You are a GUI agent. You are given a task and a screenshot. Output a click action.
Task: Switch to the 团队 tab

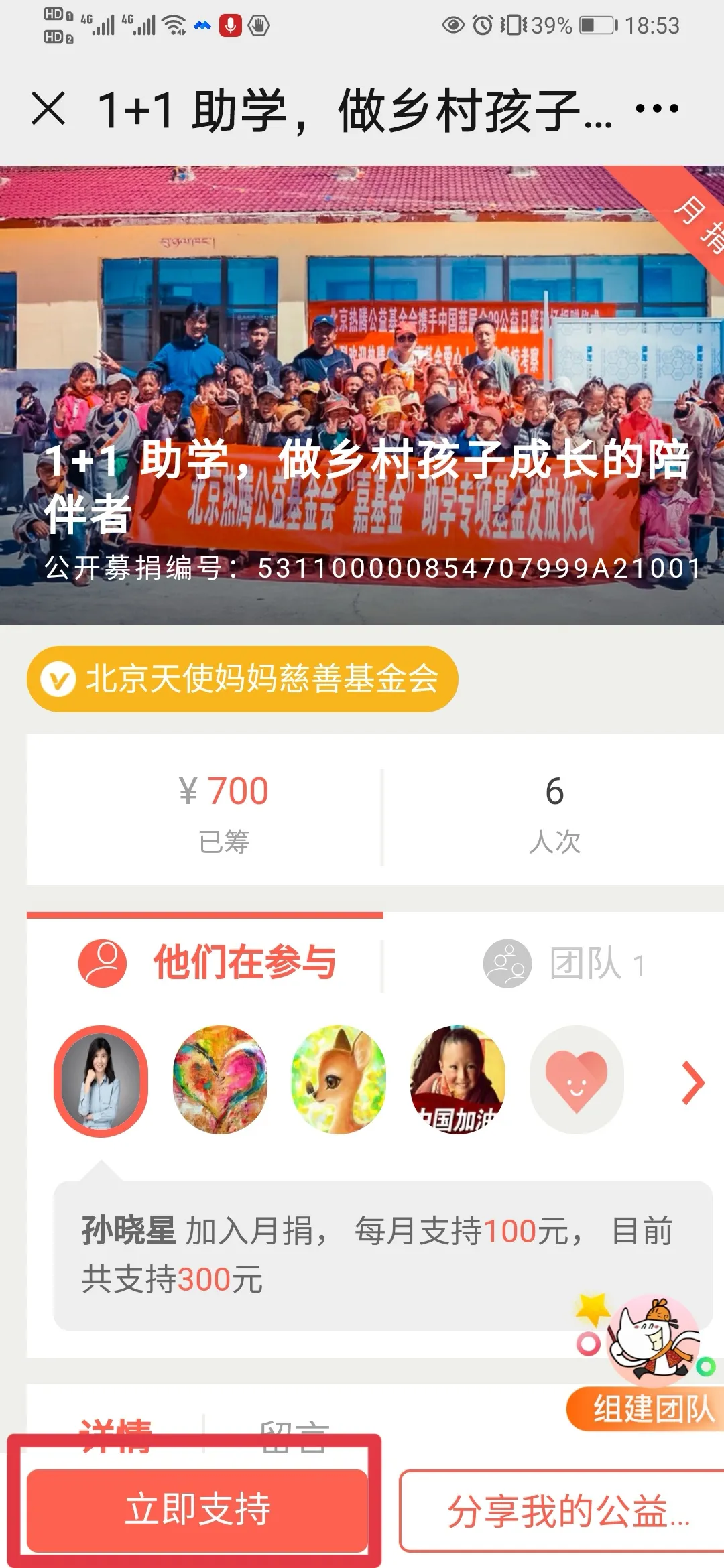[564, 964]
